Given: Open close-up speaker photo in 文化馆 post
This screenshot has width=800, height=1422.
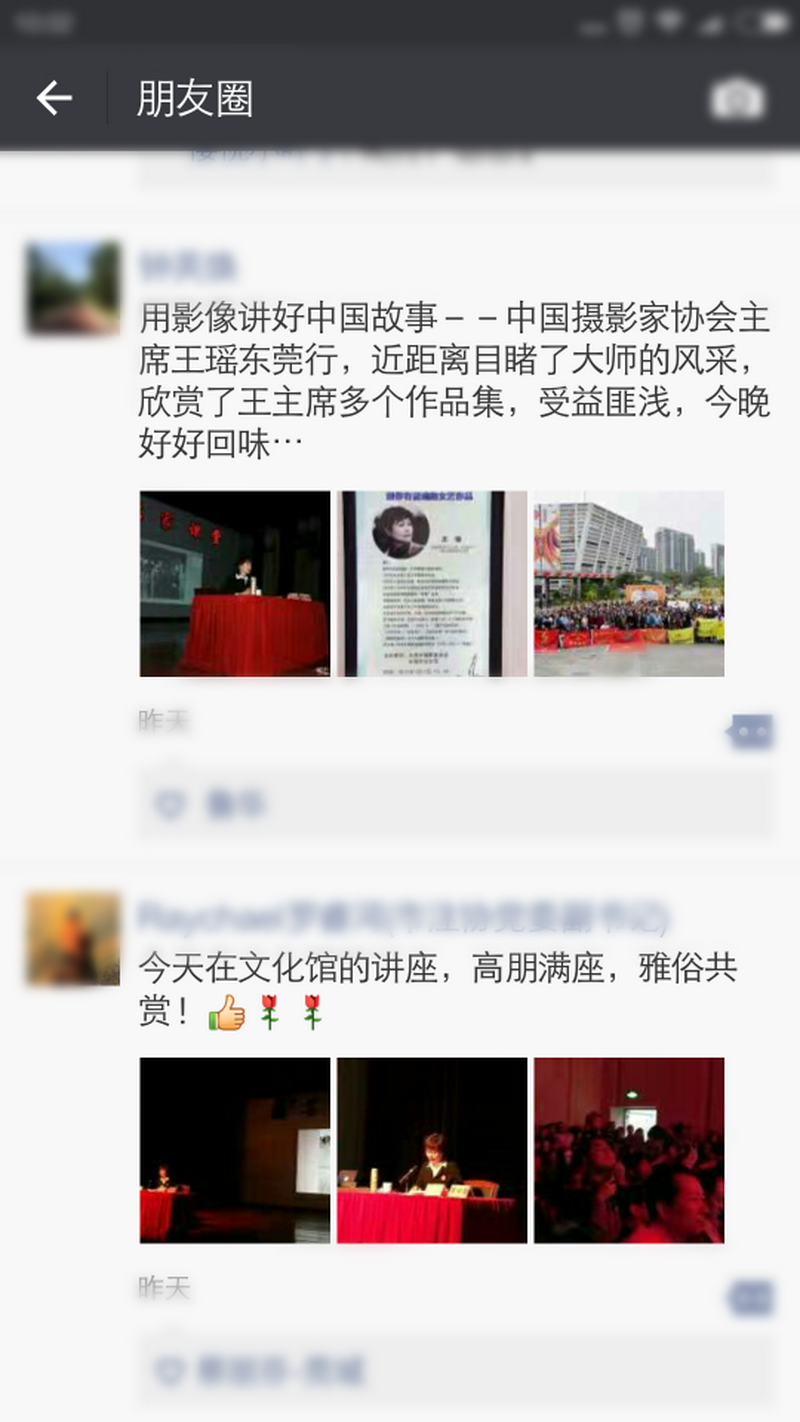Looking at the screenshot, I should point(431,1150).
